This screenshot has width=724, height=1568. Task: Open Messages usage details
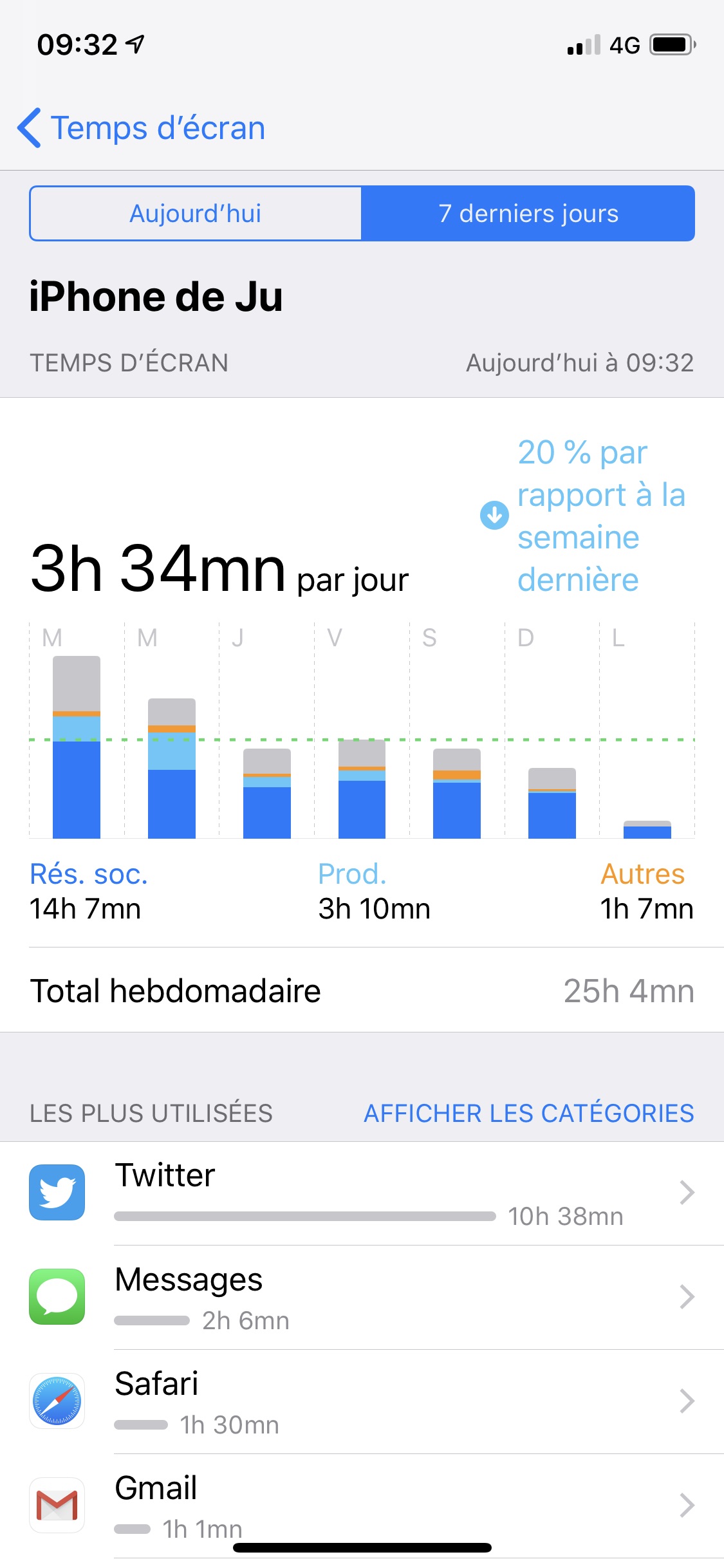pyautogui.click(x=362, y=1298)
